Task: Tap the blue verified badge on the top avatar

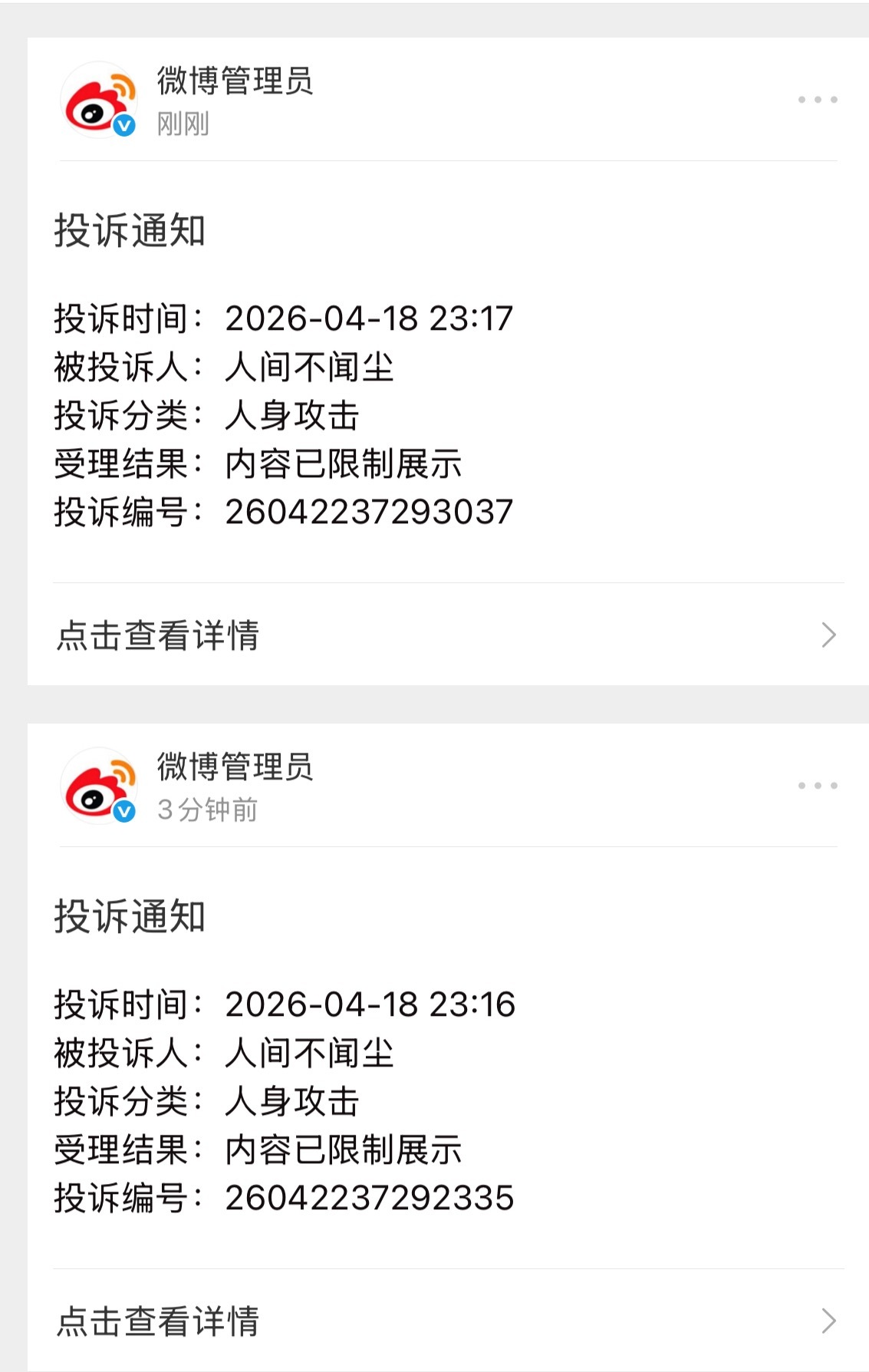Action: (x=123, y=124)
